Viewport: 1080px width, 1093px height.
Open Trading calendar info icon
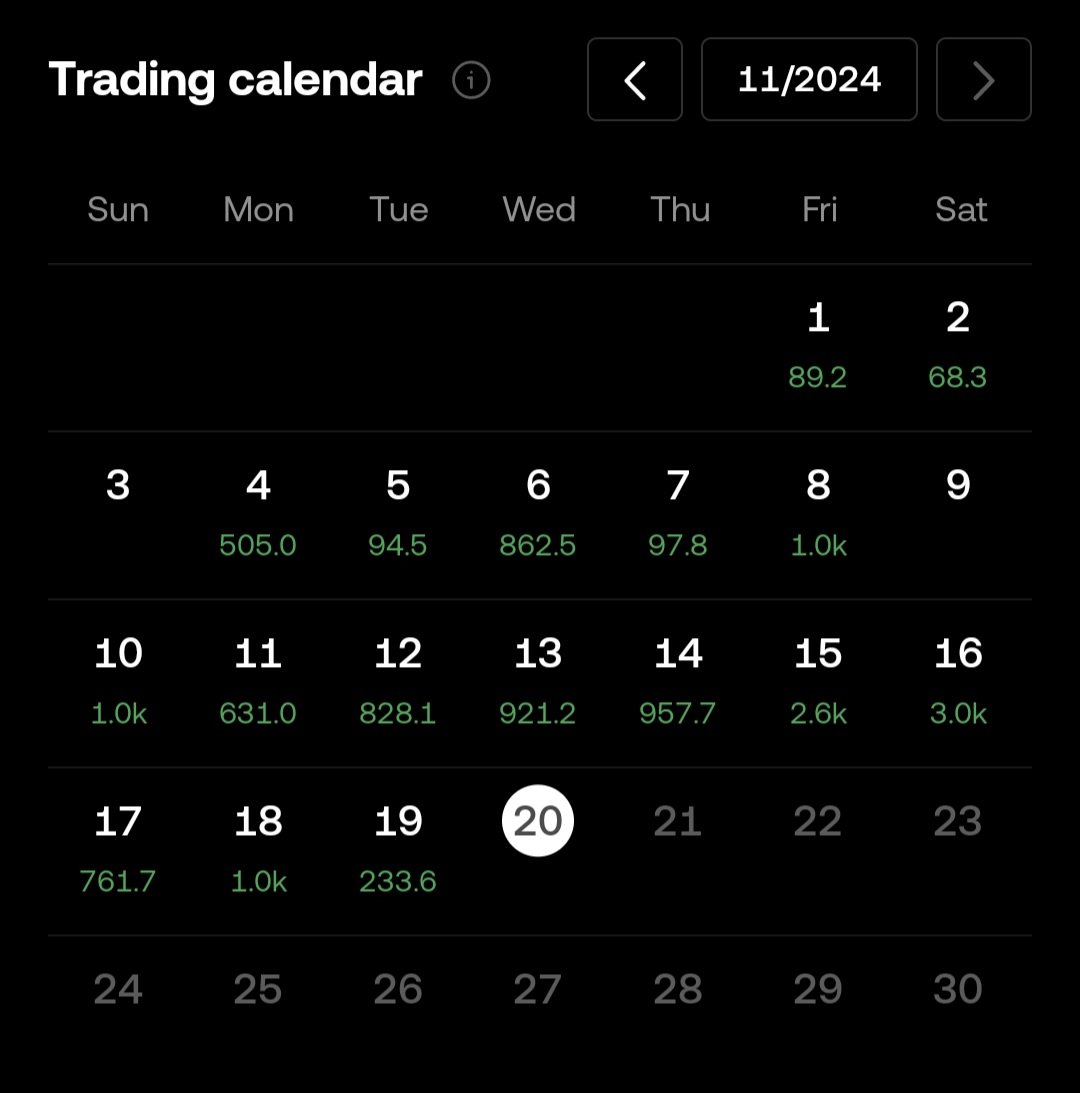tap(471, 80)
